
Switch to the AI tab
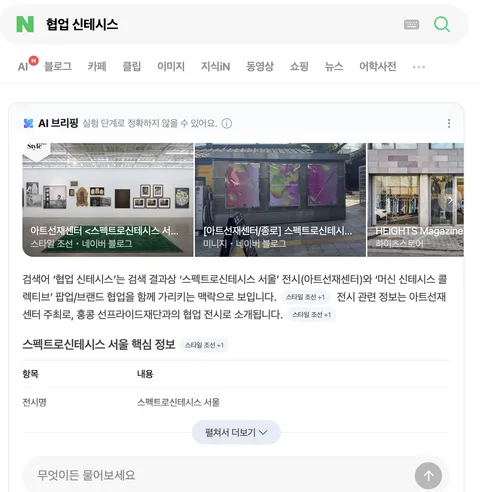tap(23, 66)
